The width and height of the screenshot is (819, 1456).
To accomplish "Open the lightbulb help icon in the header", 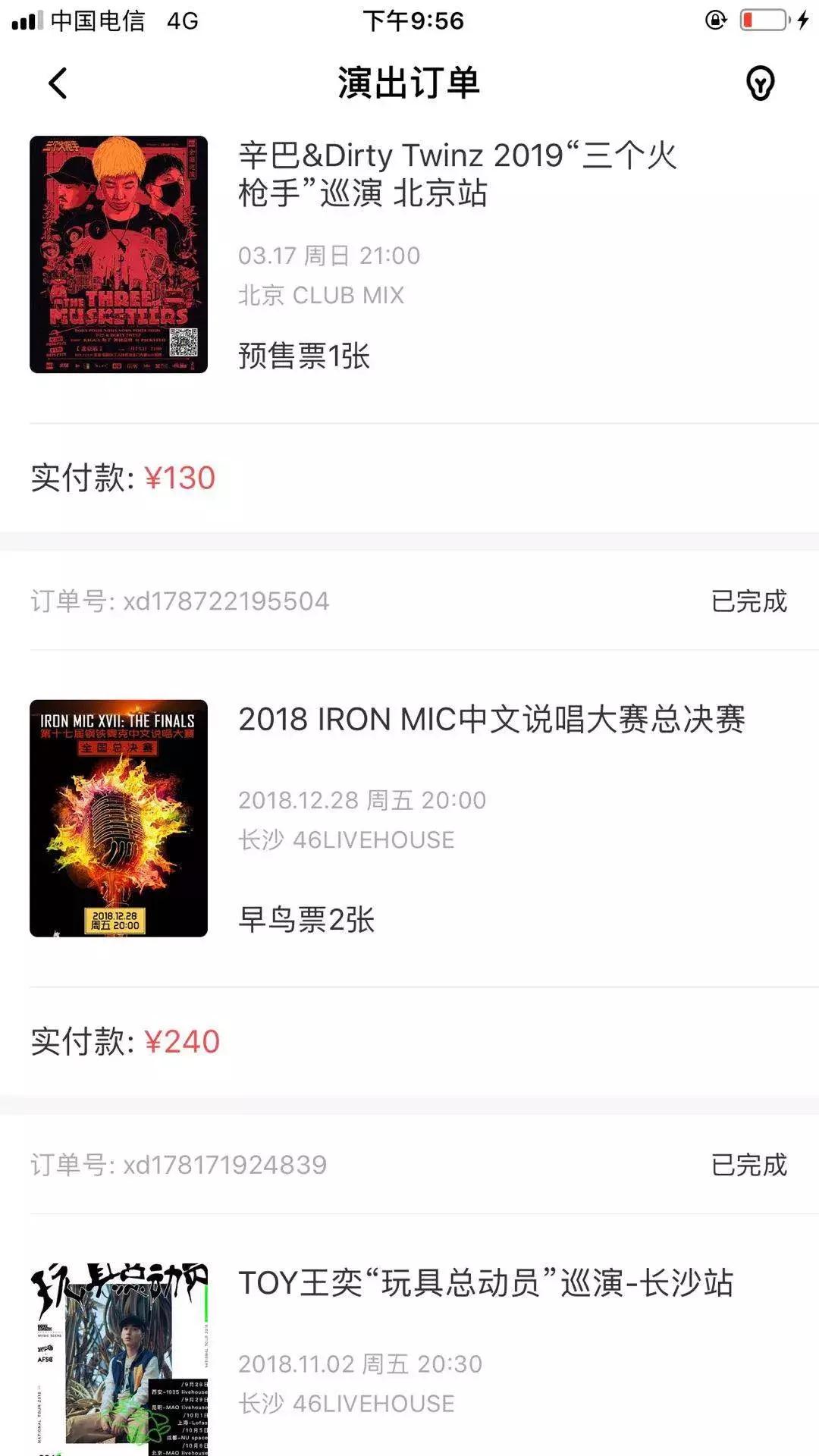I will tap(761, 83).
